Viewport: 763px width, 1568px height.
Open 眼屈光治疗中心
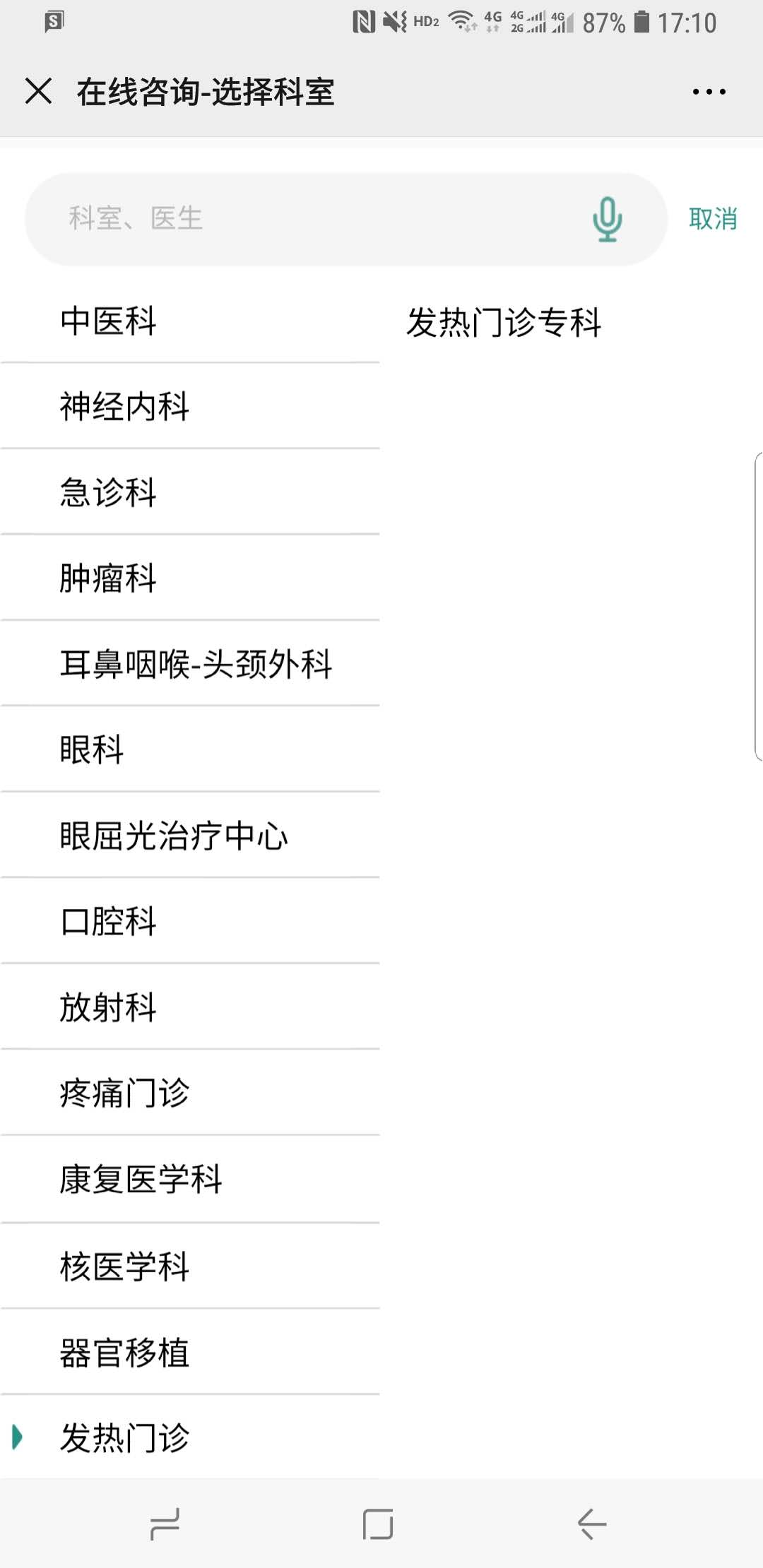coord(190,836)
